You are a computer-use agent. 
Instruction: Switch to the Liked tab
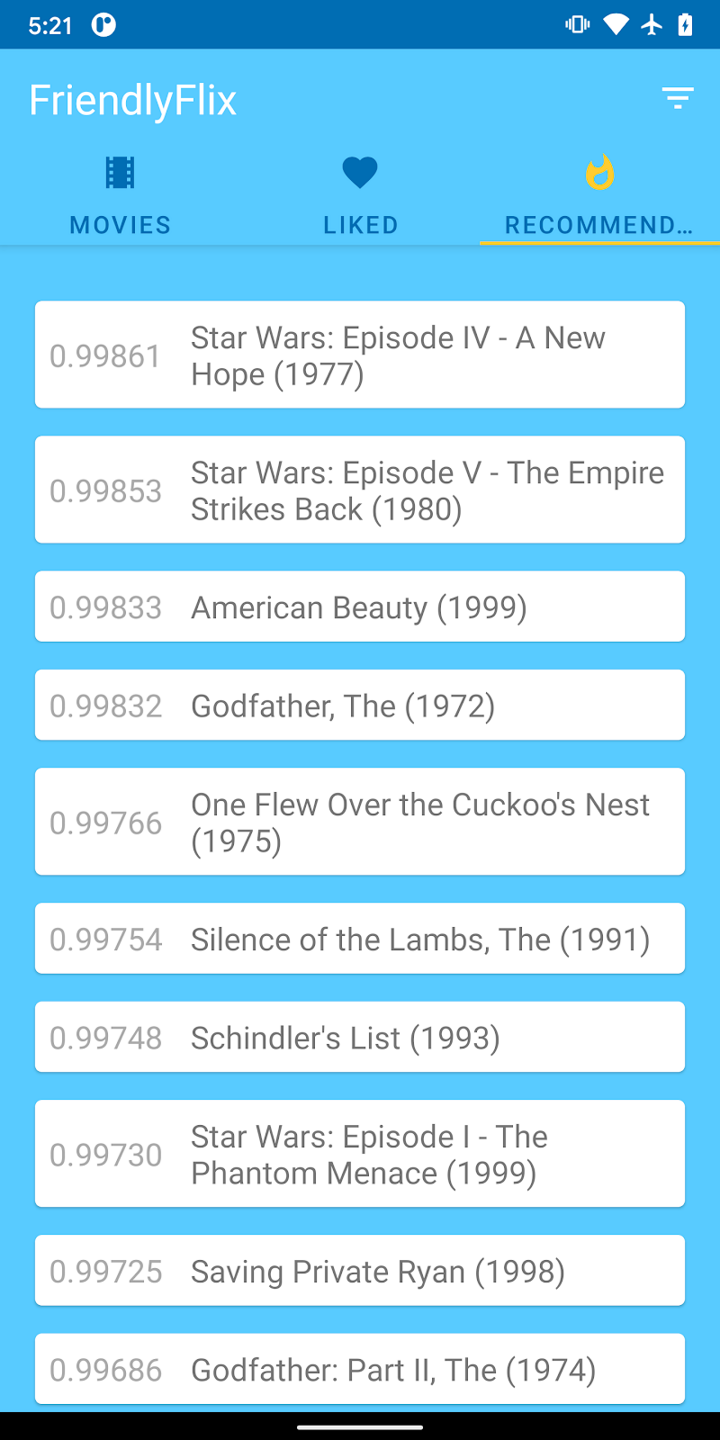click(360, 197)
